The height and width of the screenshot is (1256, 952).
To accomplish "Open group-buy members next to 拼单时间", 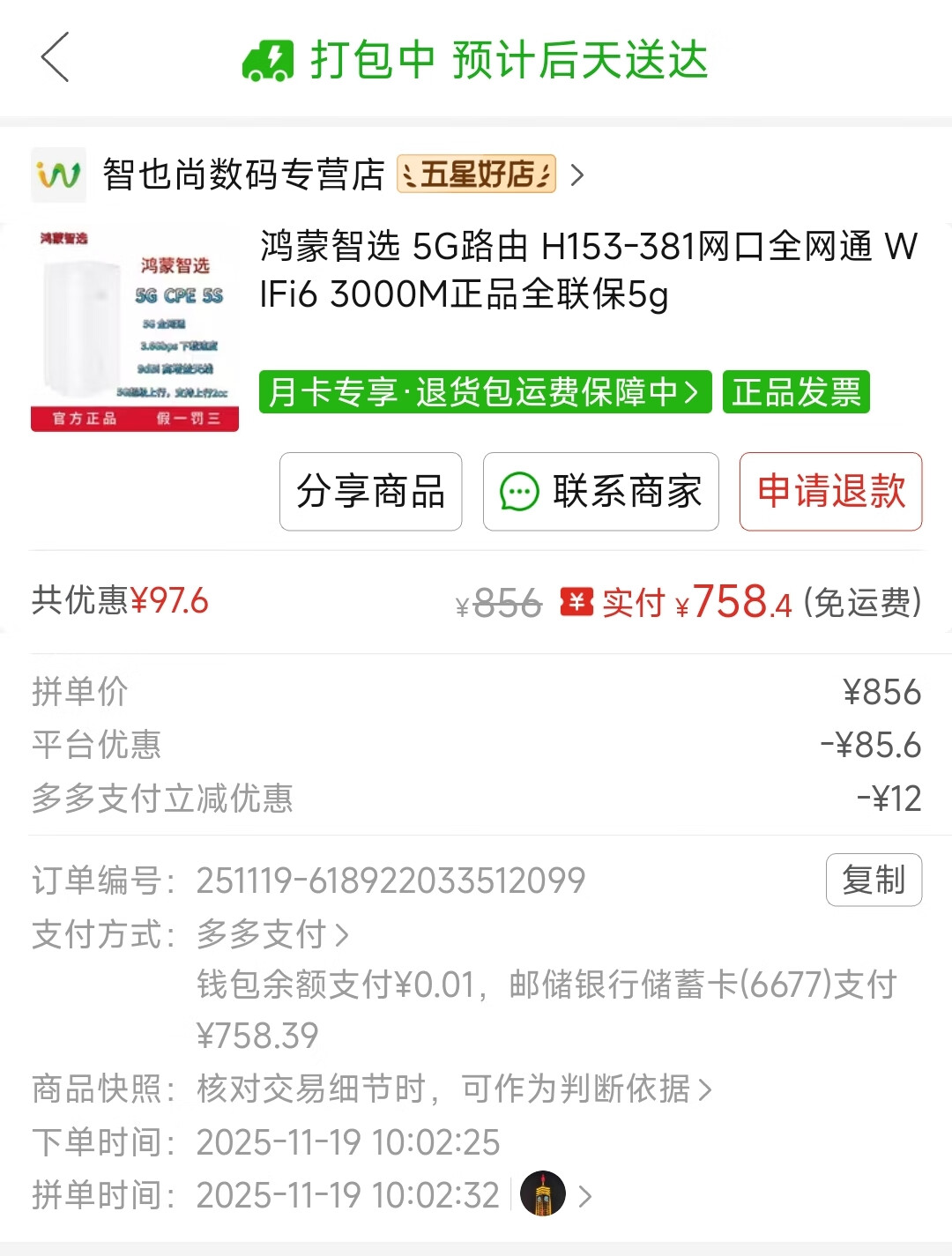I will [555, 1195].
